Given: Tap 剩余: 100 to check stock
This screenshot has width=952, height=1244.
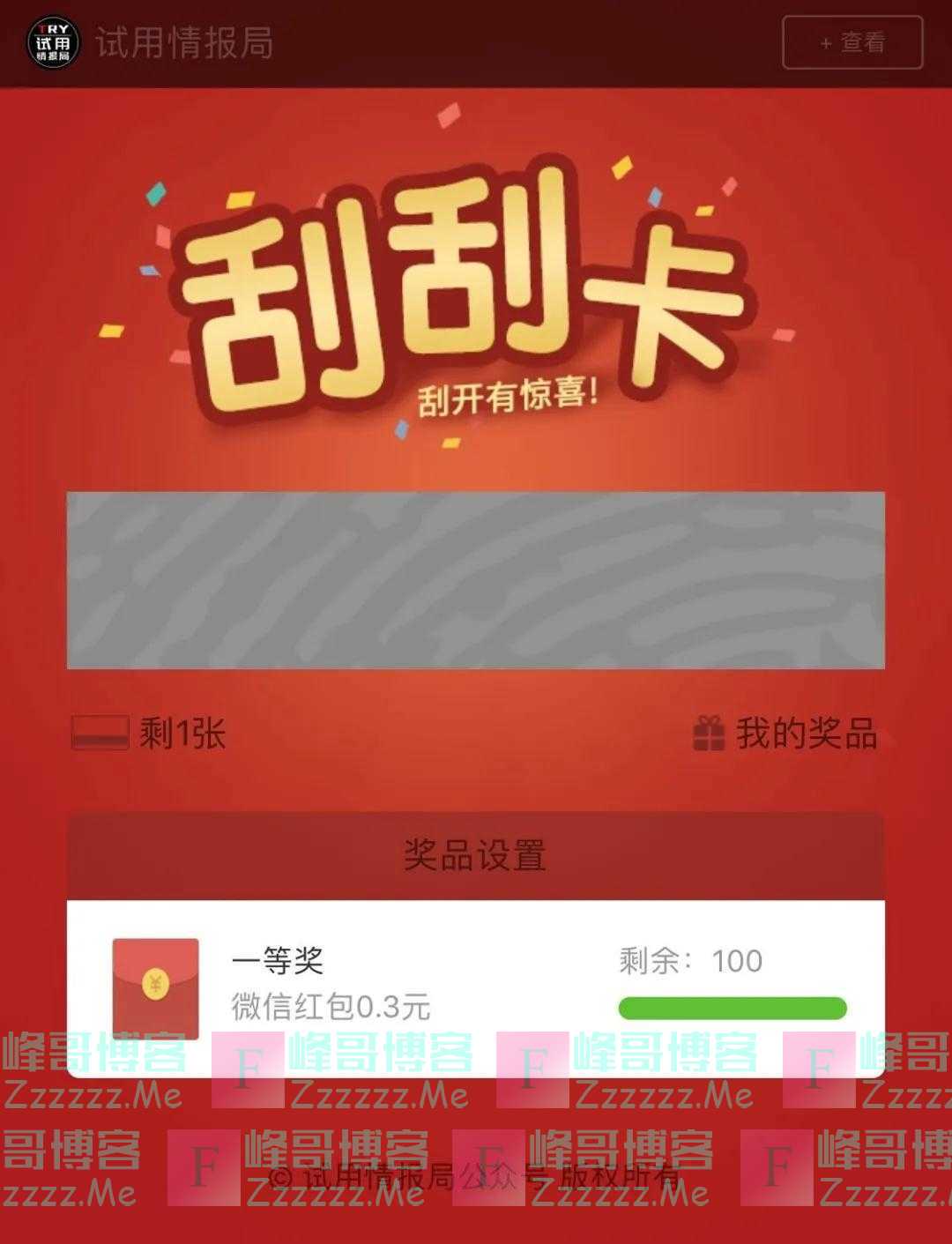Looking at the screenshot, I should (x=692, y=959).
